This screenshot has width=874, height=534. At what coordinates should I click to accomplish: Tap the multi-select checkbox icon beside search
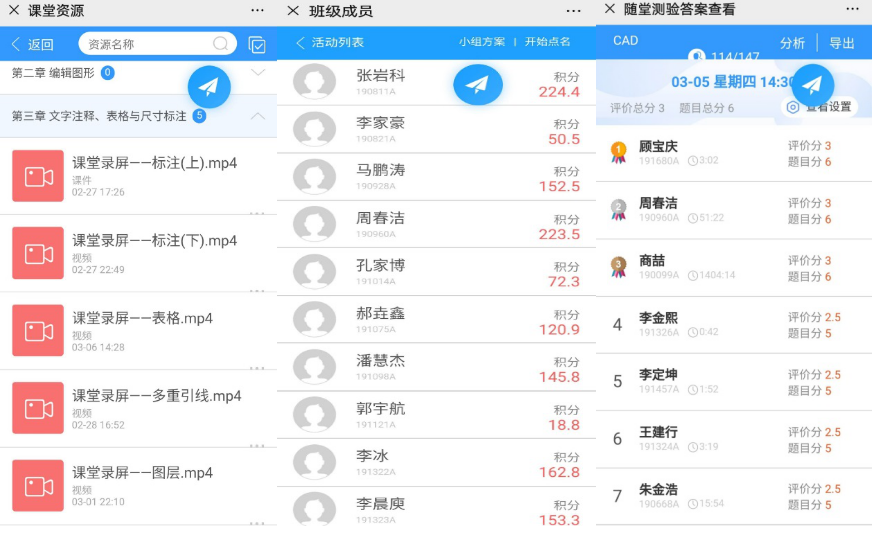tap(257, 45)
